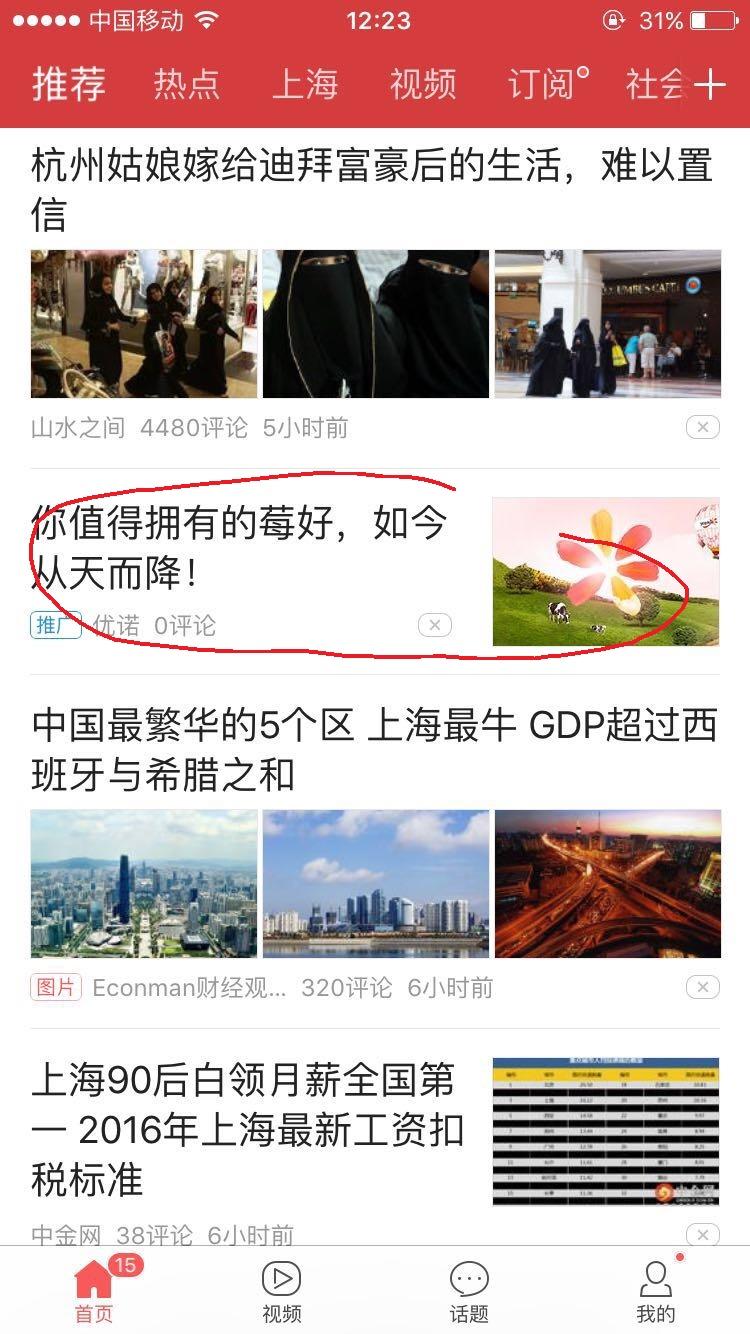Close the 优诺 sponsored ad with its x
Screen dimensions: 750x1334
pos(434,625)
